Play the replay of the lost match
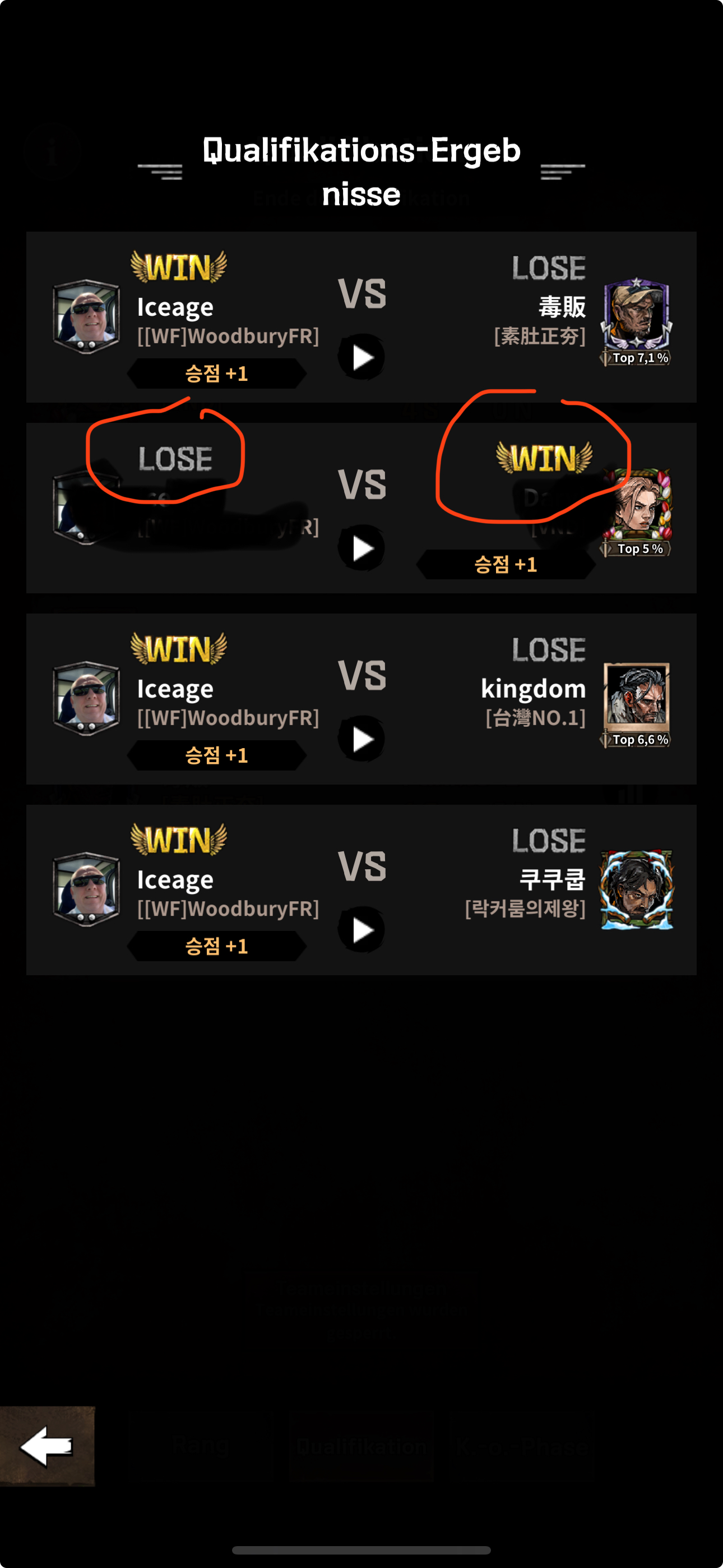This screenshot has height=1568, width=723. 361,548
